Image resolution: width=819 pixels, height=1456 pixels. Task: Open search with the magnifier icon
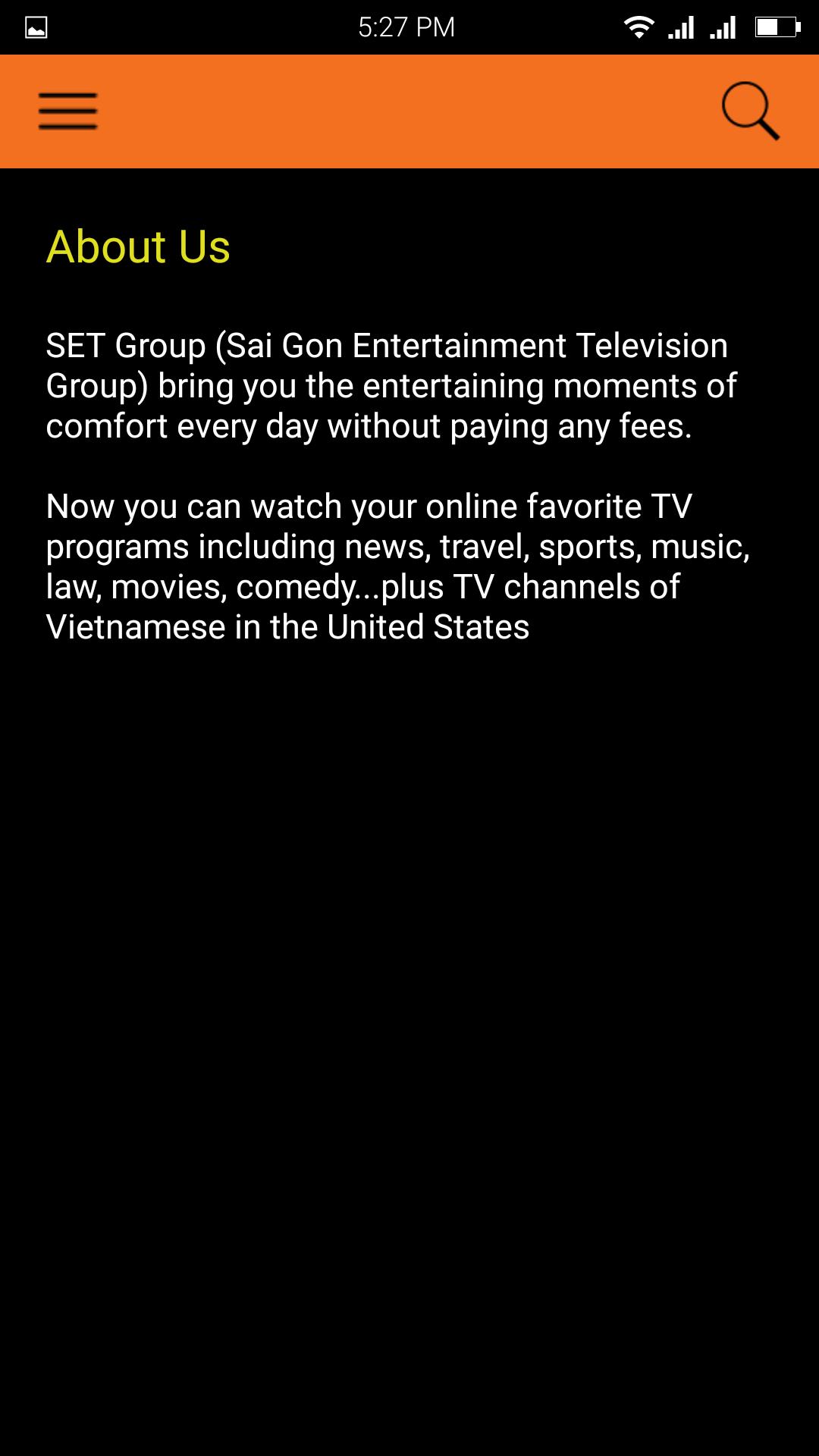749,111
